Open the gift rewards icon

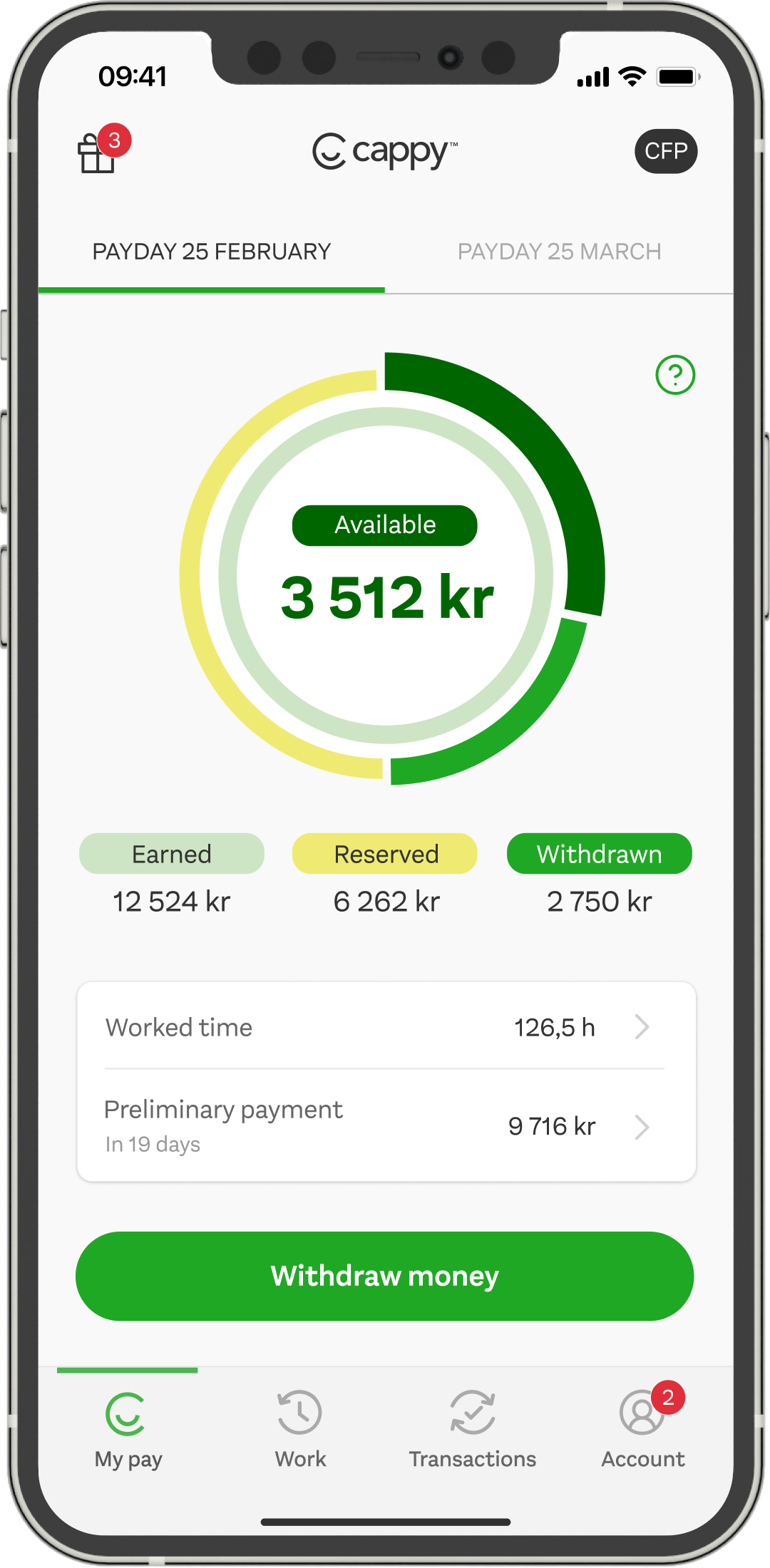(x=98, y=153)
